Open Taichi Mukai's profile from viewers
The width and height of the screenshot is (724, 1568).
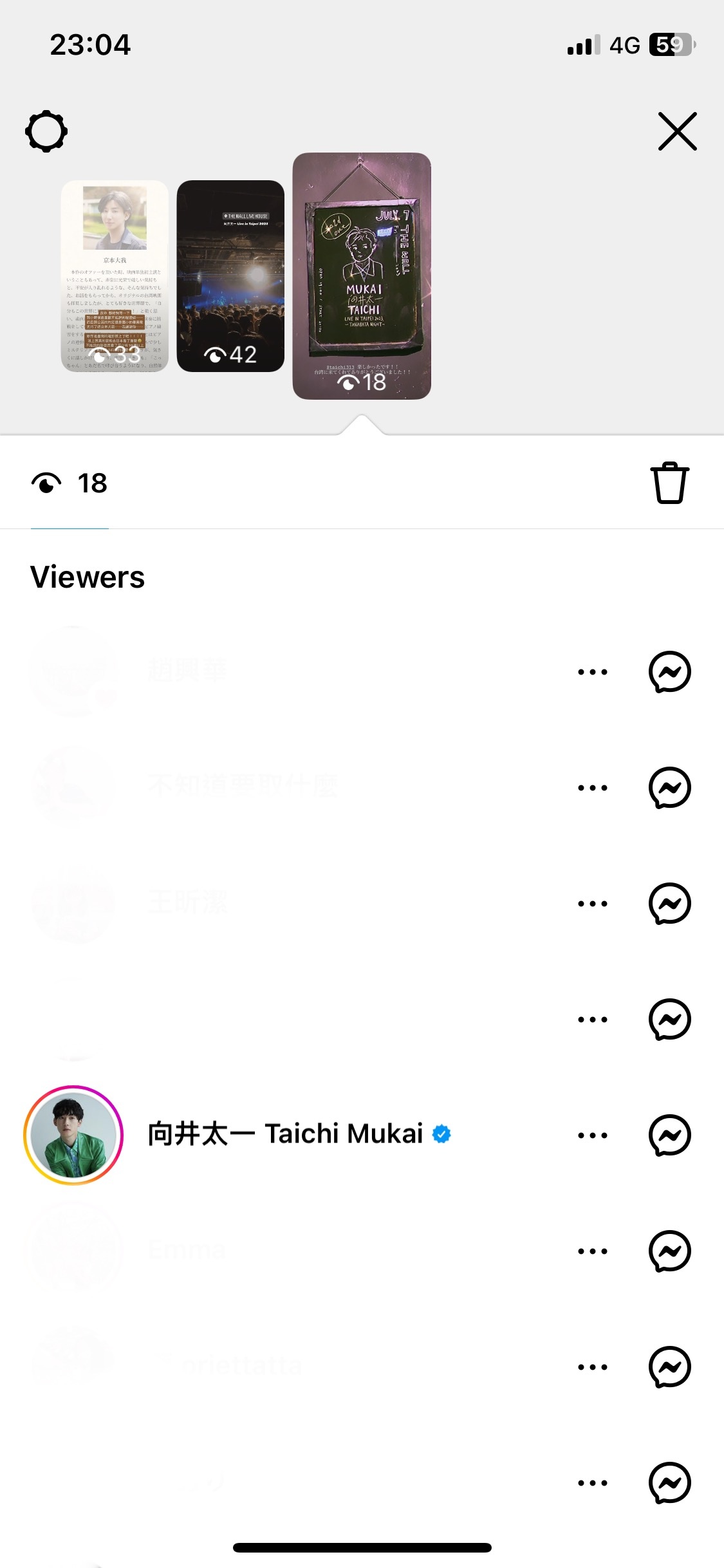[299, 1134]
